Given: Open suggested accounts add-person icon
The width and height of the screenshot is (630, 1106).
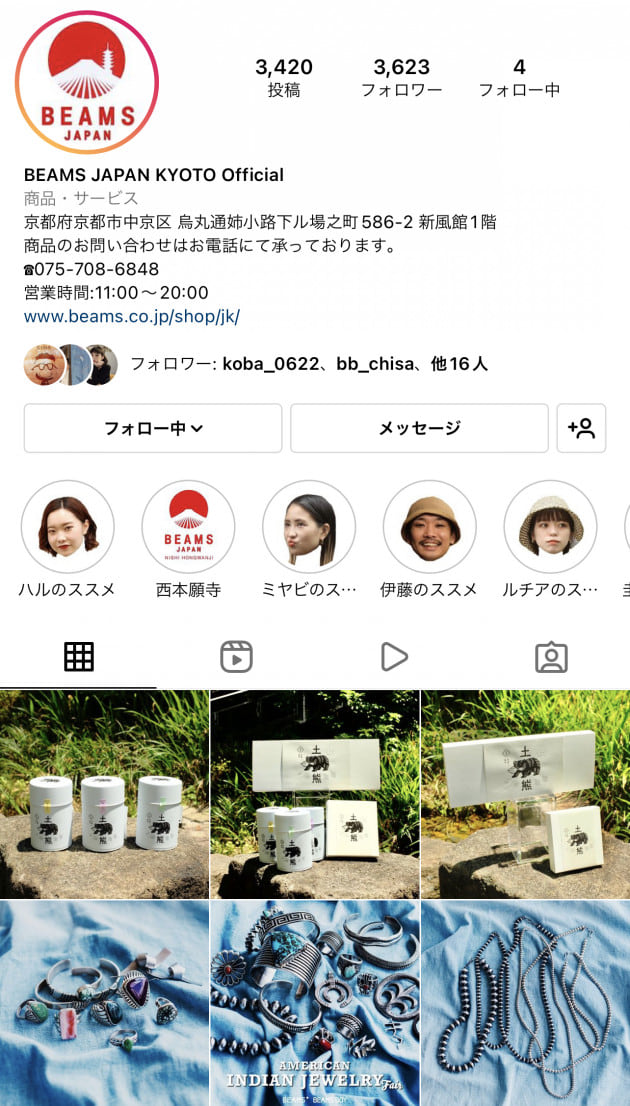Looking at the screenshot, I should point(581,428).
